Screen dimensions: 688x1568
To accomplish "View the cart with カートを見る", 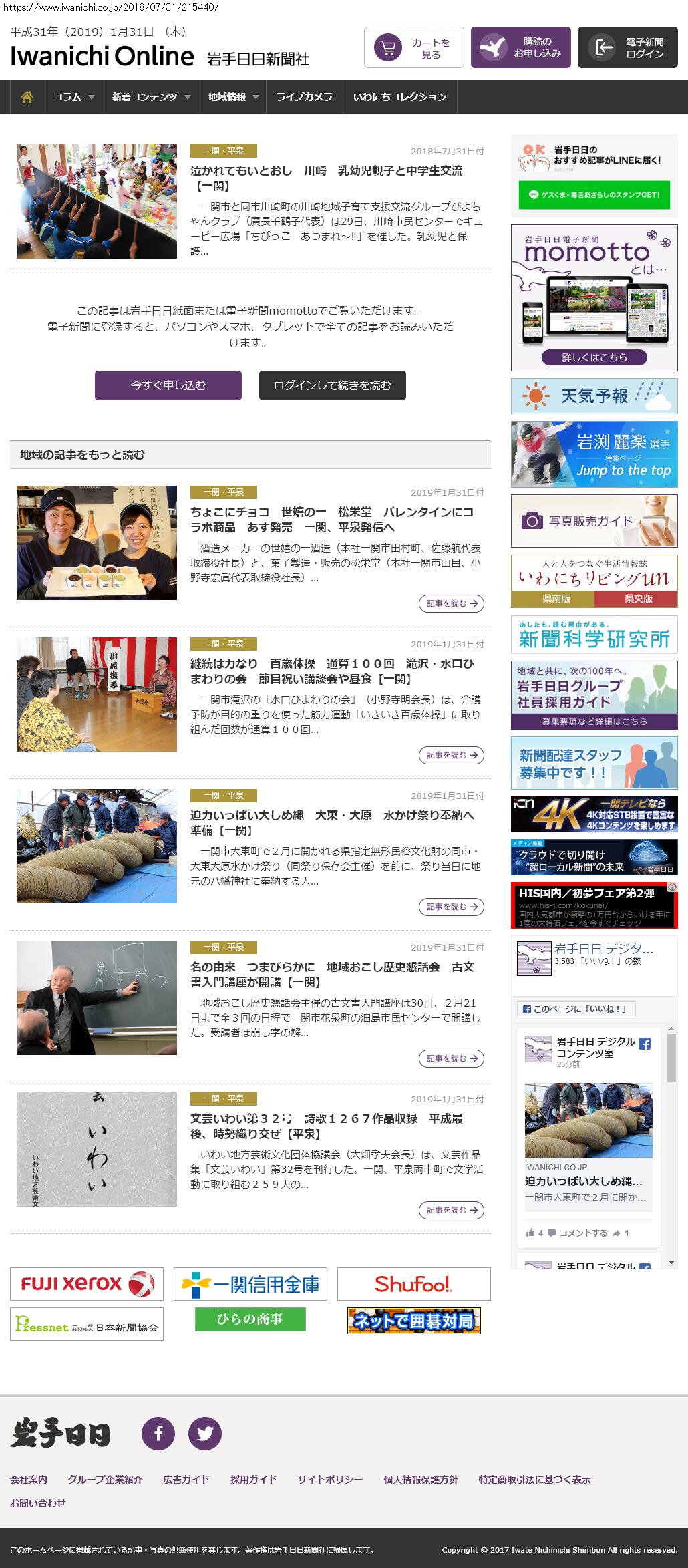I will pos(414,47).
